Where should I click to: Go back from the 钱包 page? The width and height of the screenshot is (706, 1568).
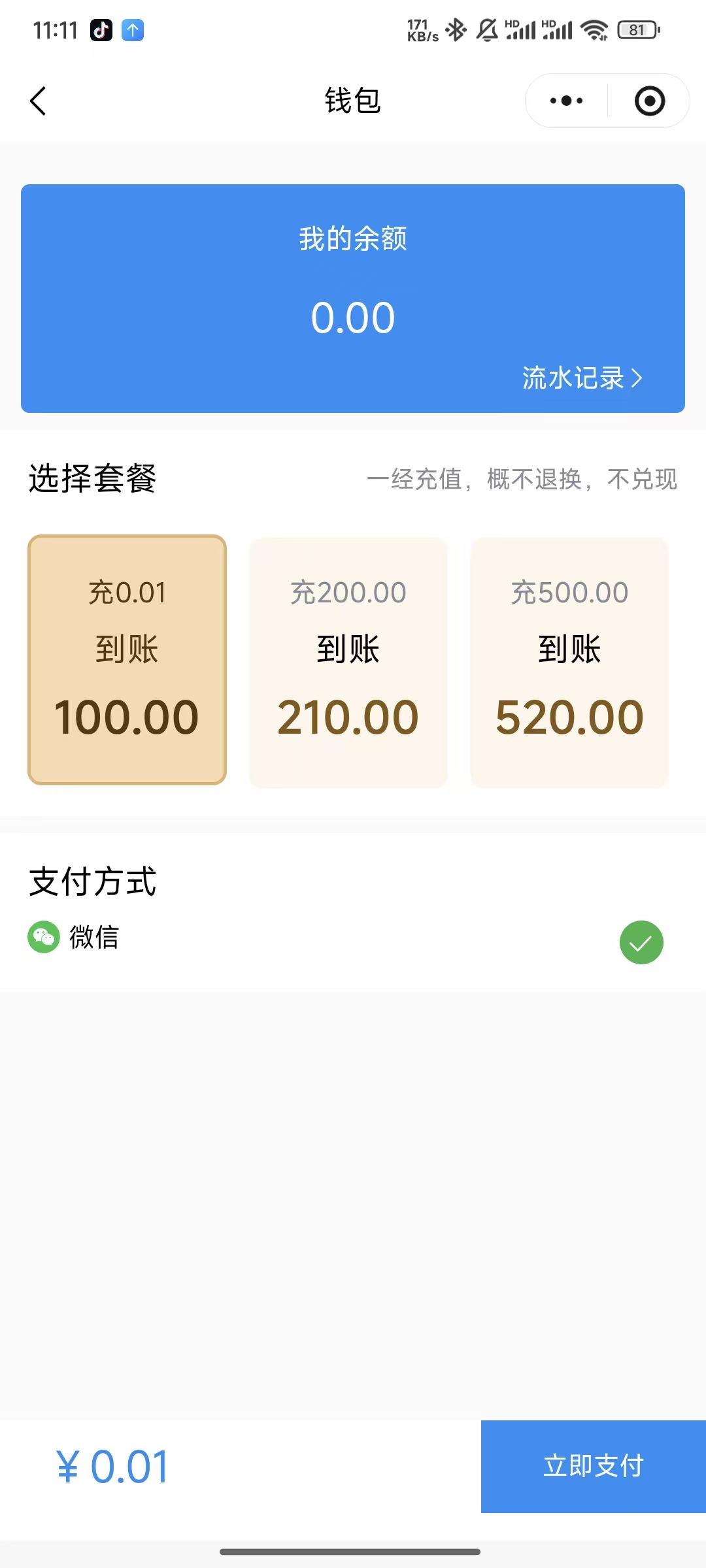tap(38, 101)
